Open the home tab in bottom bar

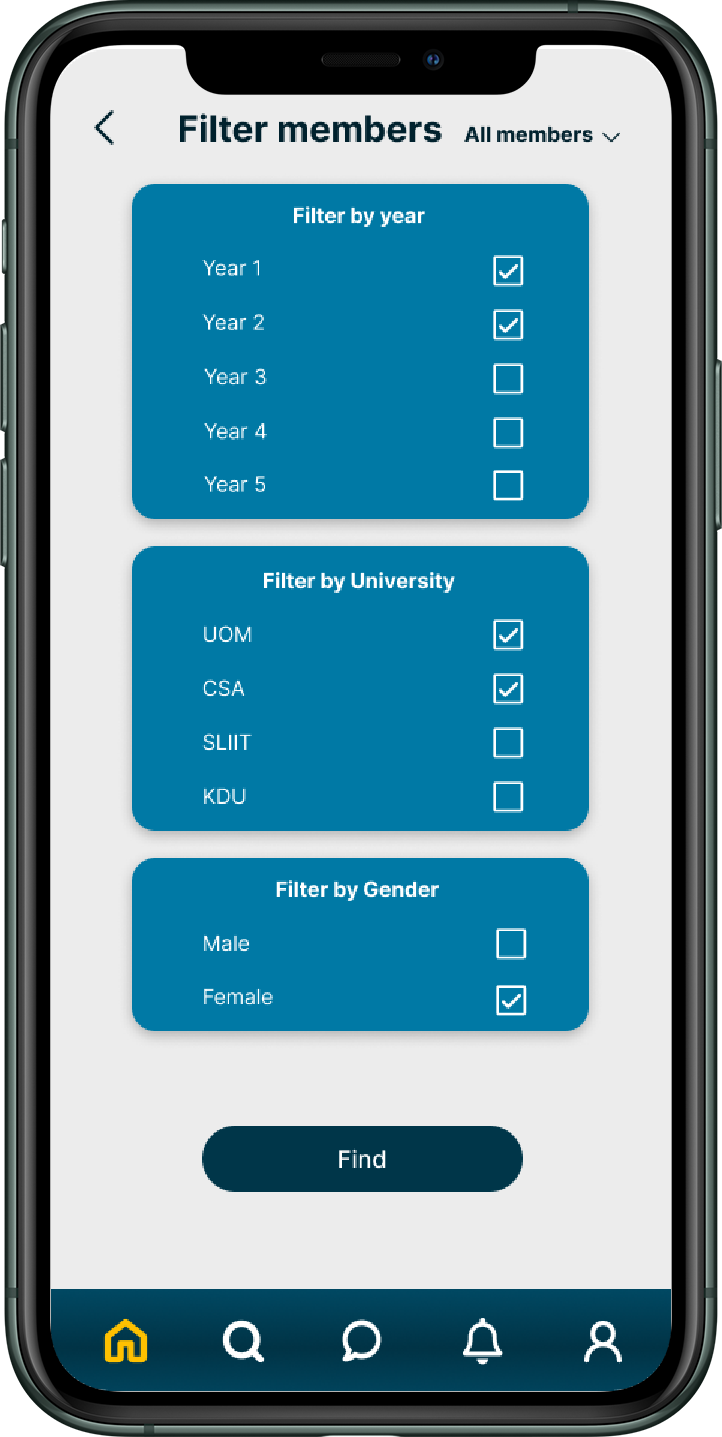(x=126, y=1341)
